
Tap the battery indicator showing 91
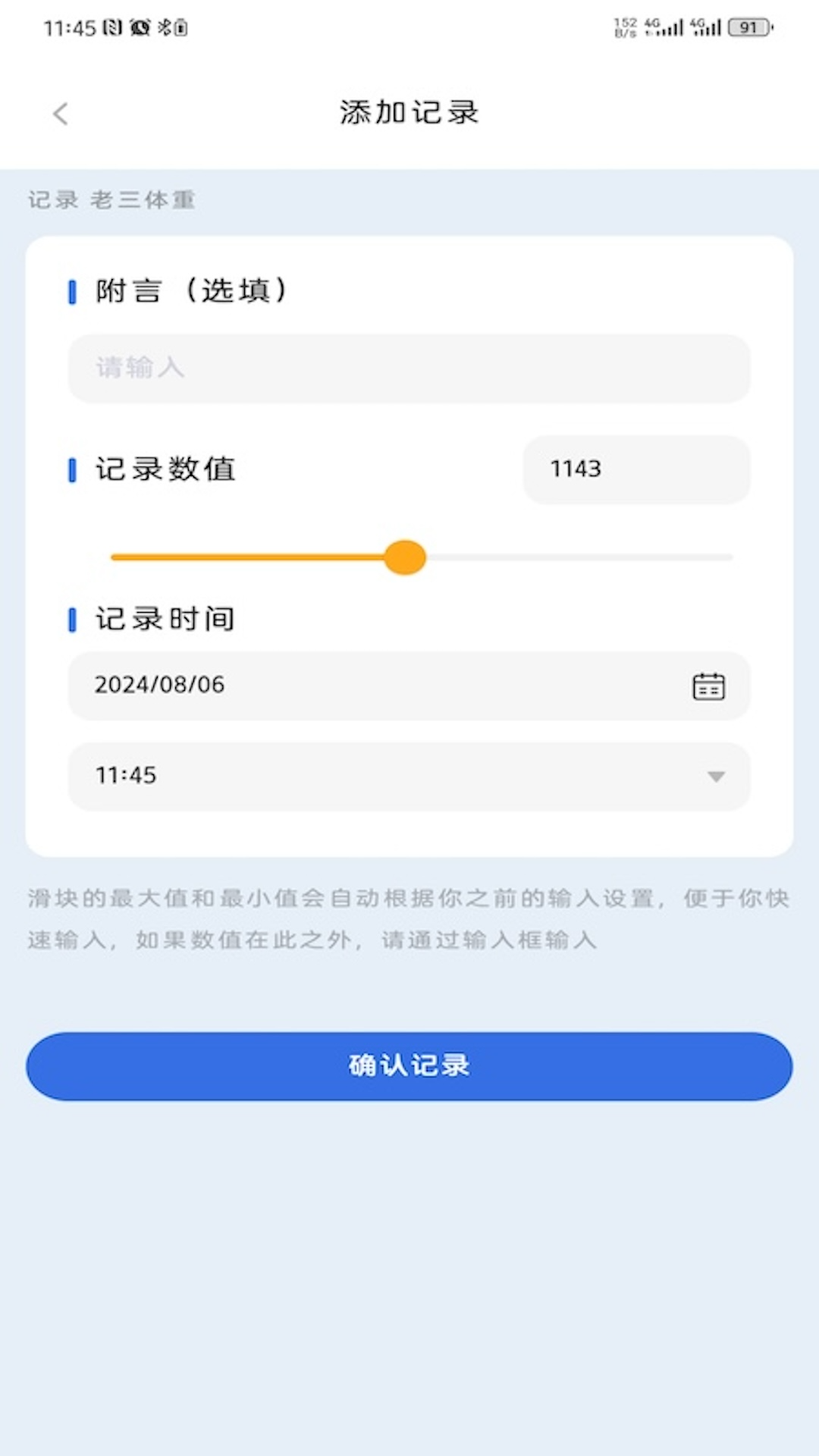(x=748, y=27)
